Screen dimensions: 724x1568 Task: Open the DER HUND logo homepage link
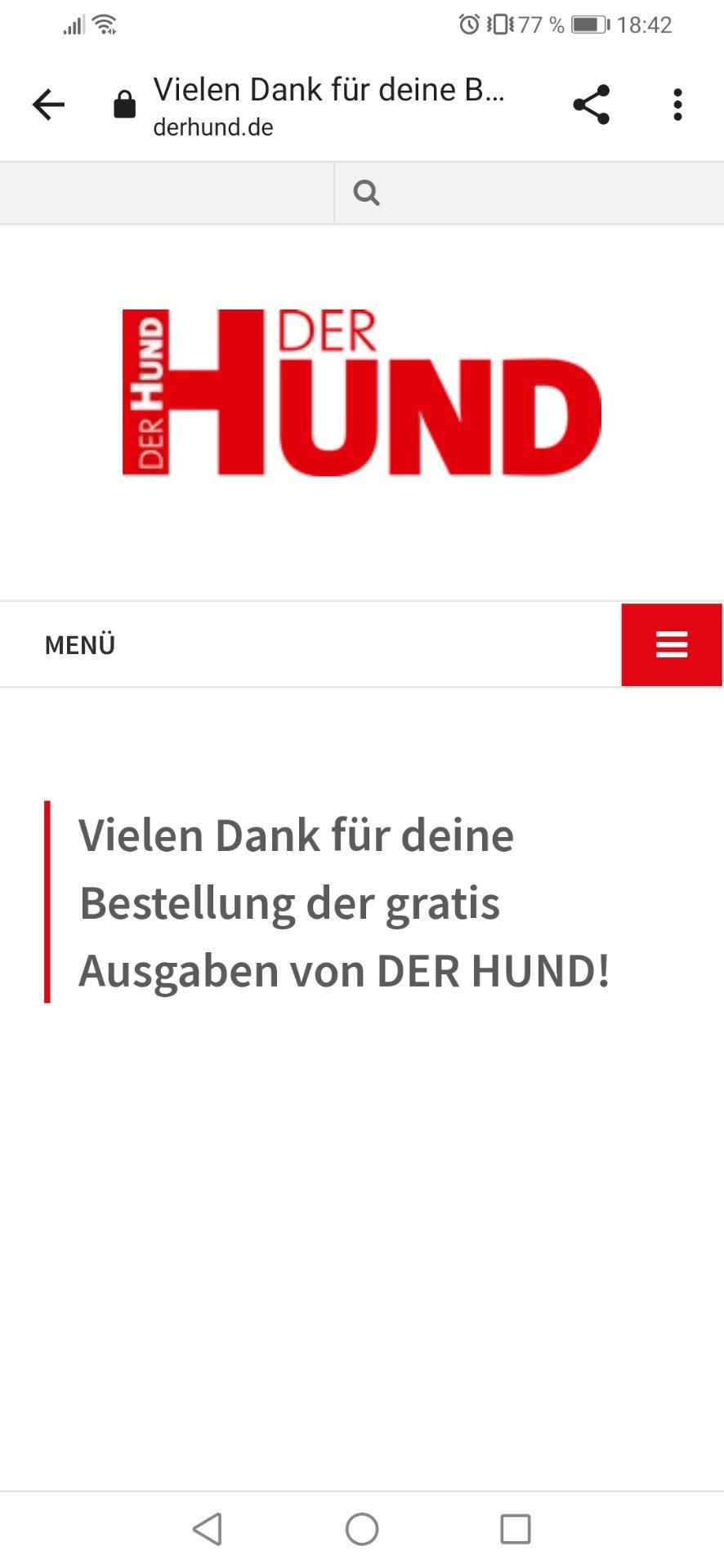point(362,392)
